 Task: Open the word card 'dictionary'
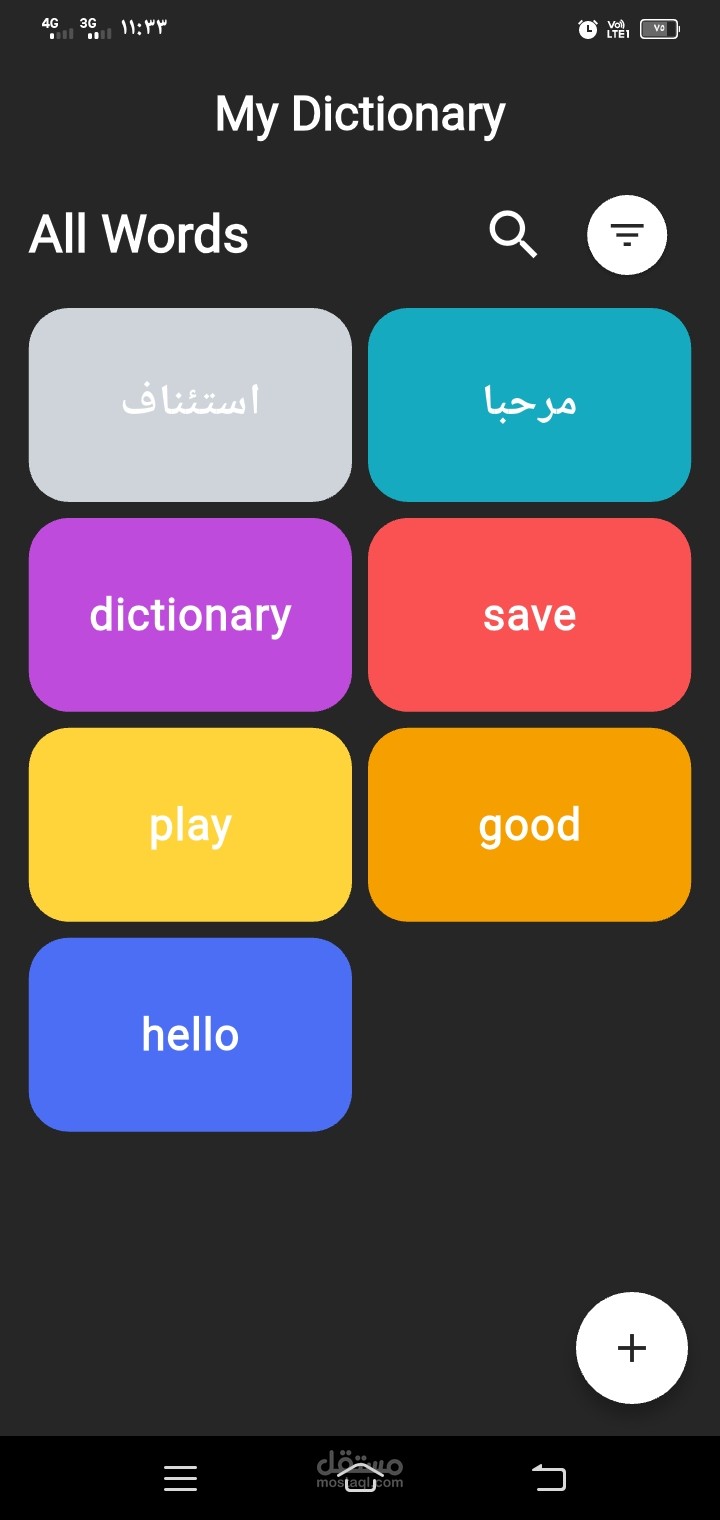[x=190, y=614]
